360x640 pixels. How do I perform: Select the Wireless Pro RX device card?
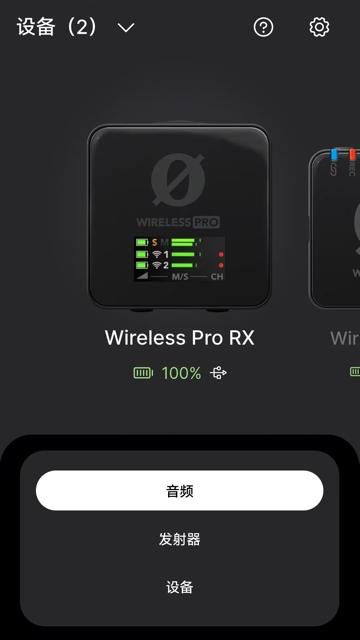click(x=179, y=216)
